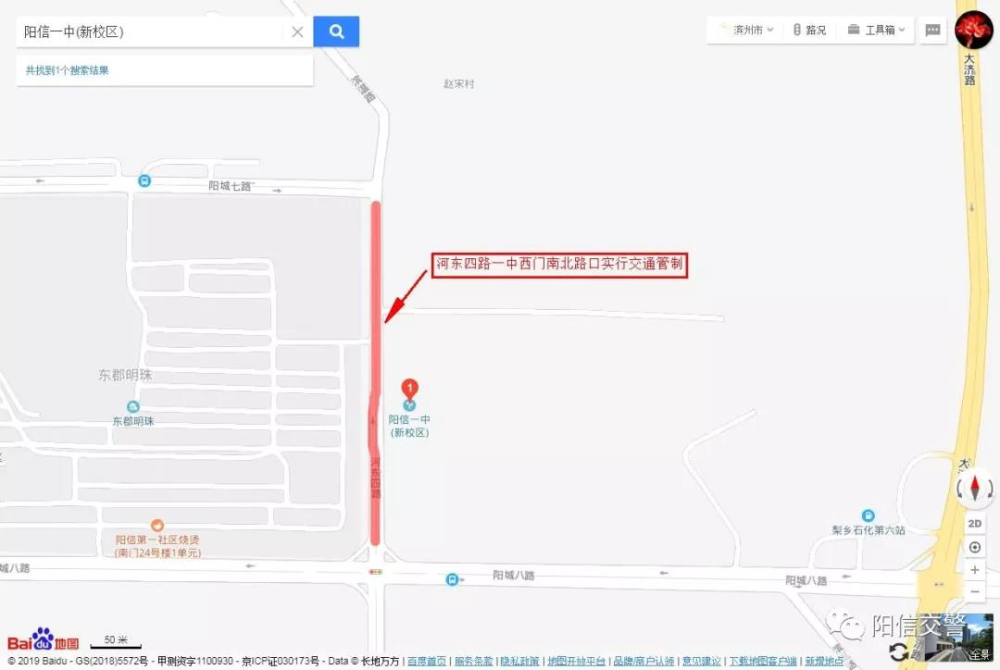Expand the 共找到1个搜索结果 result line
The height and width of the screenshot is (670, 1000).
tap(67, 70)
